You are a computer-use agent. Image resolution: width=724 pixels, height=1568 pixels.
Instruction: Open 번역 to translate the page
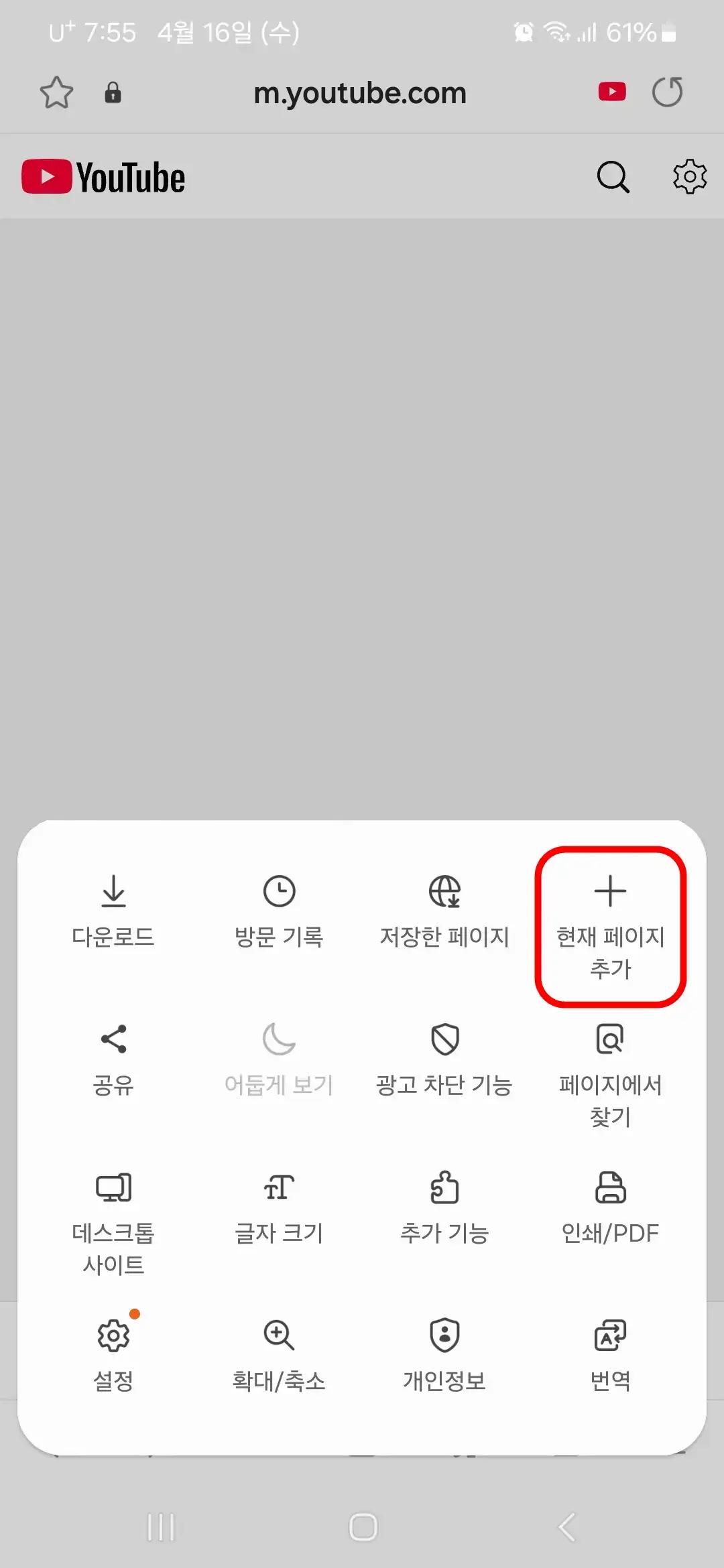609,1354
